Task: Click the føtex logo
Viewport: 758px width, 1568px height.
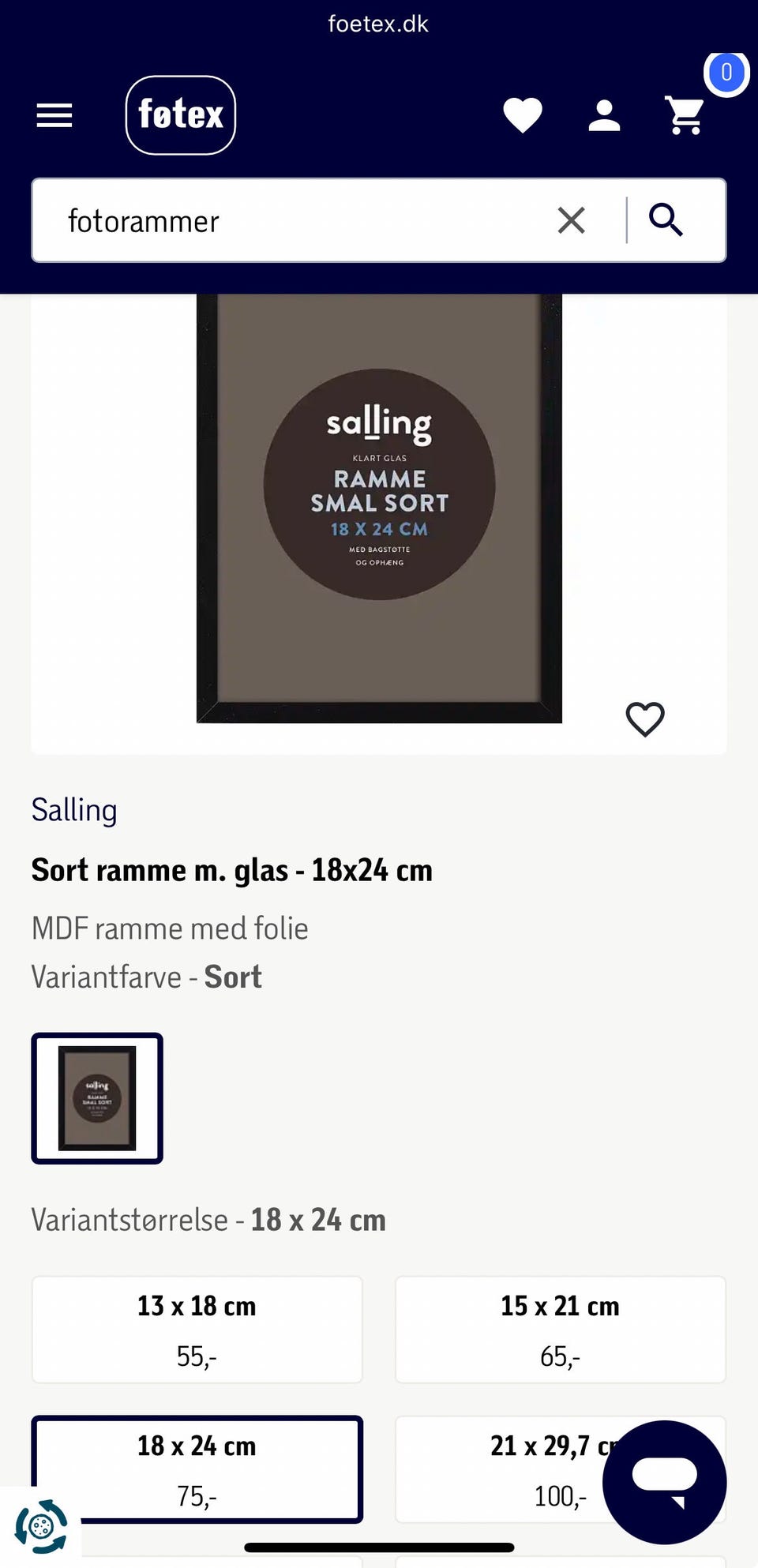Action: (x=181, y=115)
